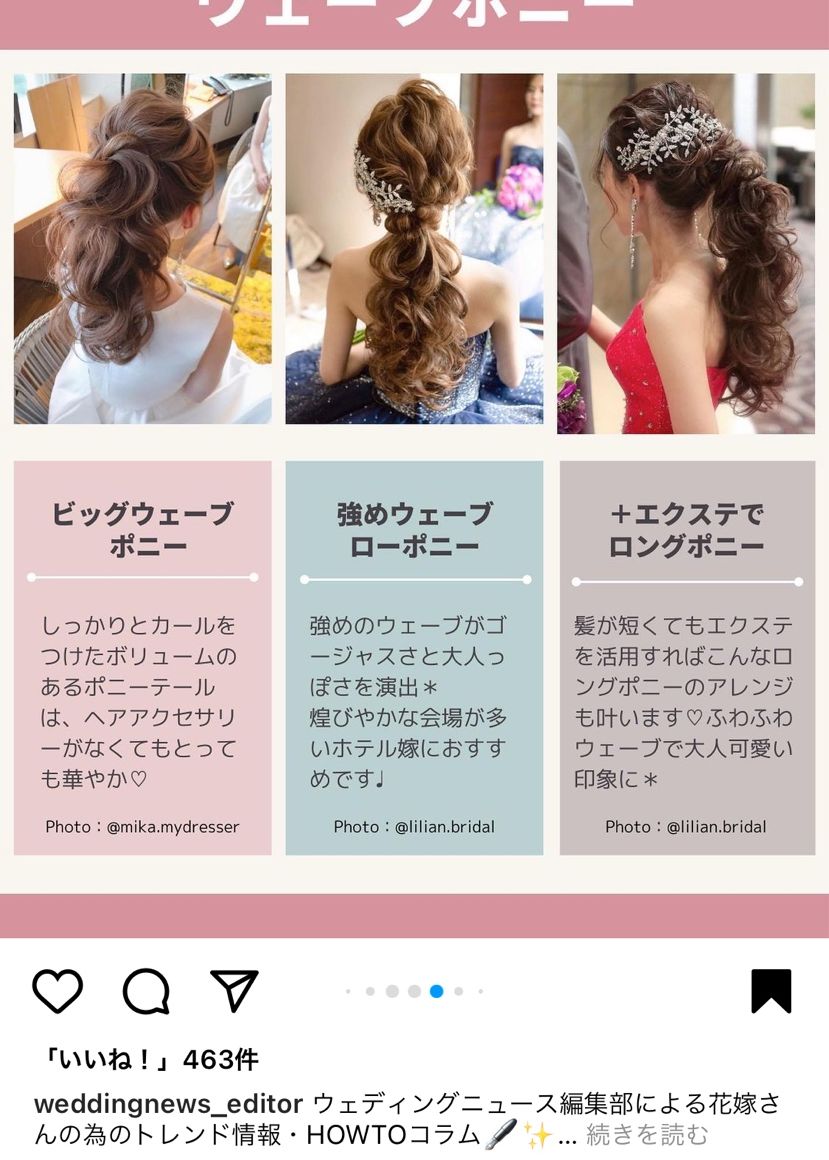Image resolution: width=829 pixels, height=1160 pixels.
Task: Like this wedding hairstyle post
Action: point(57,991)
